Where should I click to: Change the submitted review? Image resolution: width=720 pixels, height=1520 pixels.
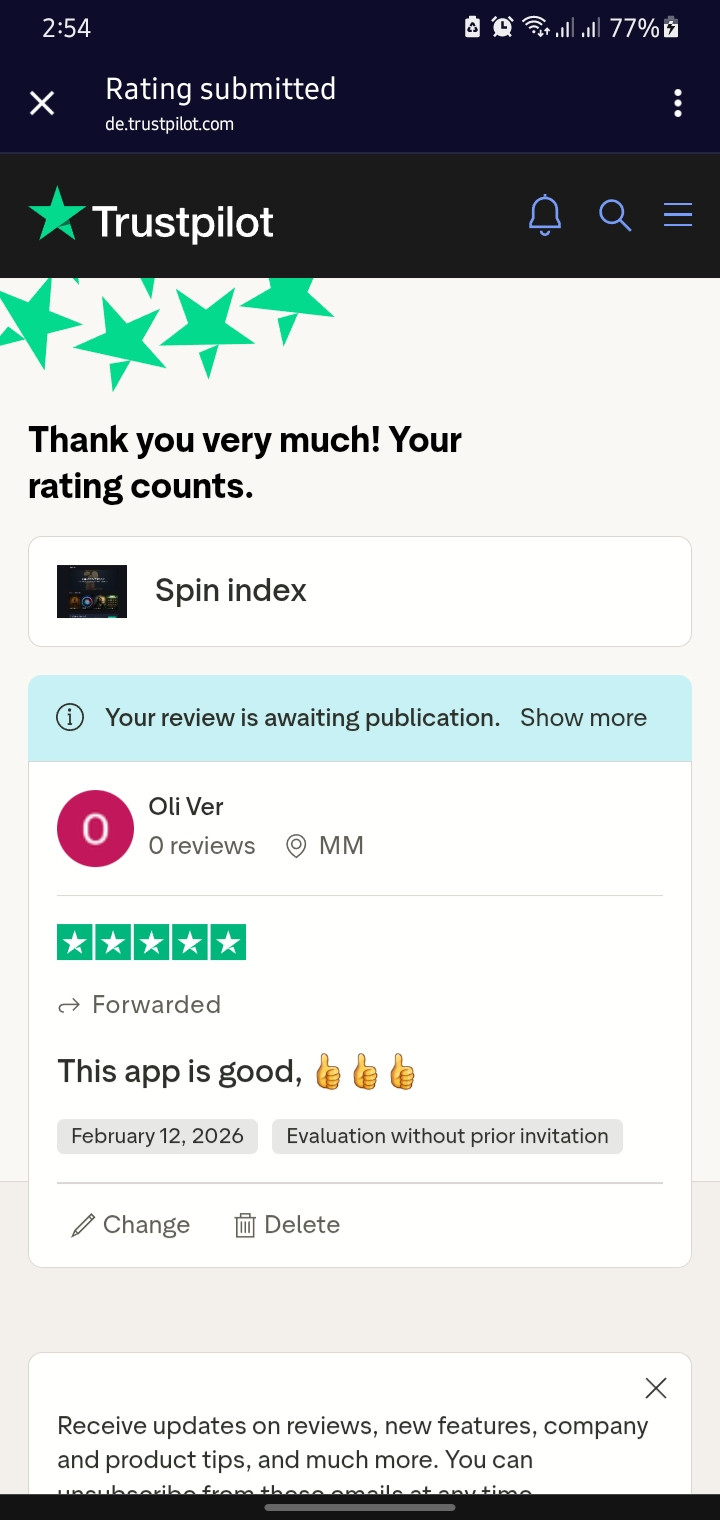(x=131, y=1225)
